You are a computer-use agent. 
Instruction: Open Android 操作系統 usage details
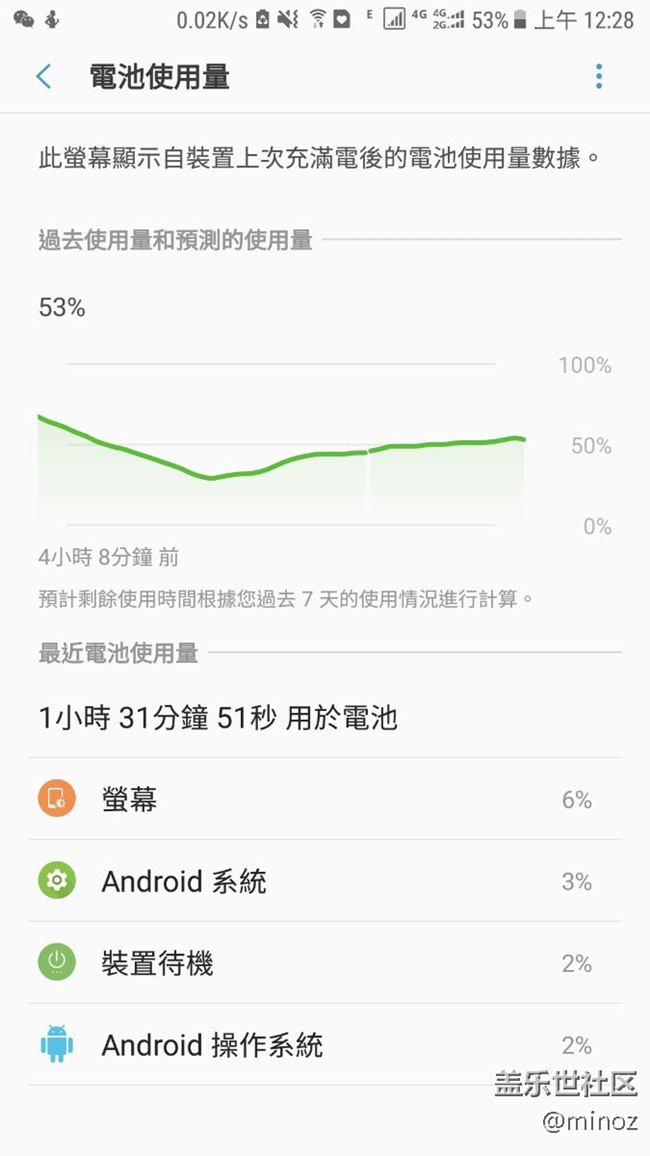(325, 1045)
